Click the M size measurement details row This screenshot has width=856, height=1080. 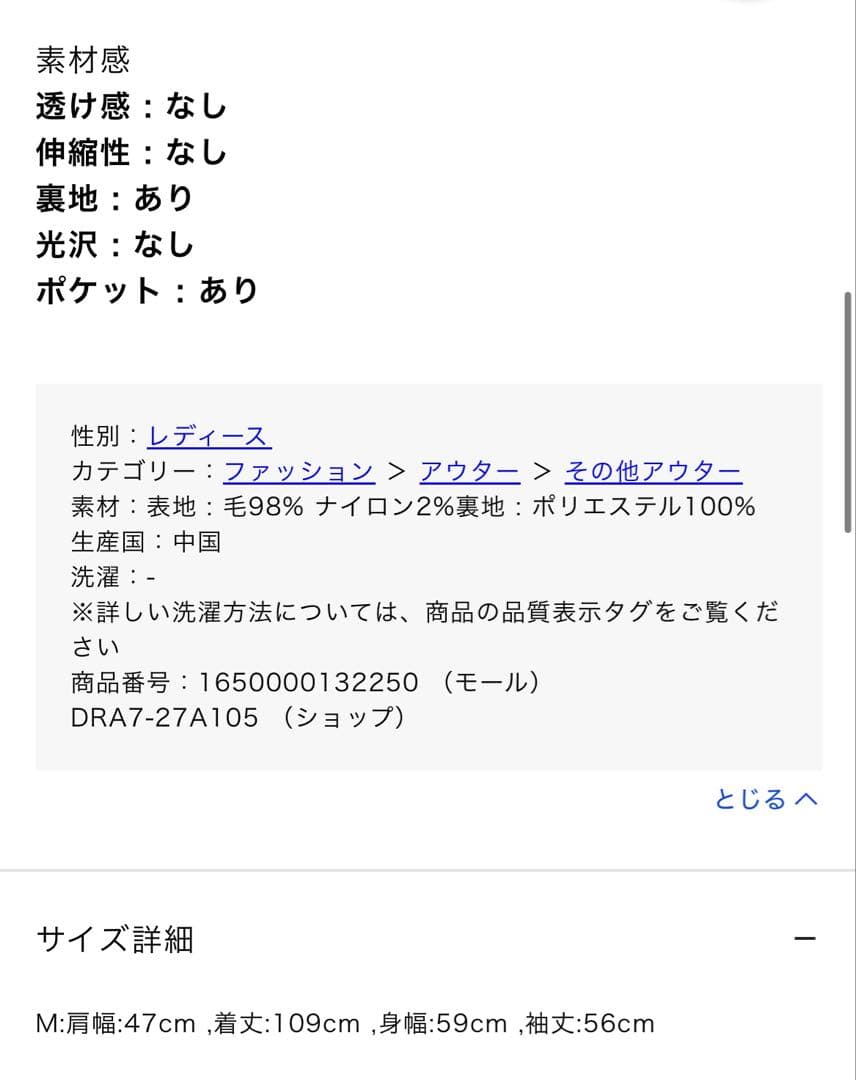(343, 1023)
